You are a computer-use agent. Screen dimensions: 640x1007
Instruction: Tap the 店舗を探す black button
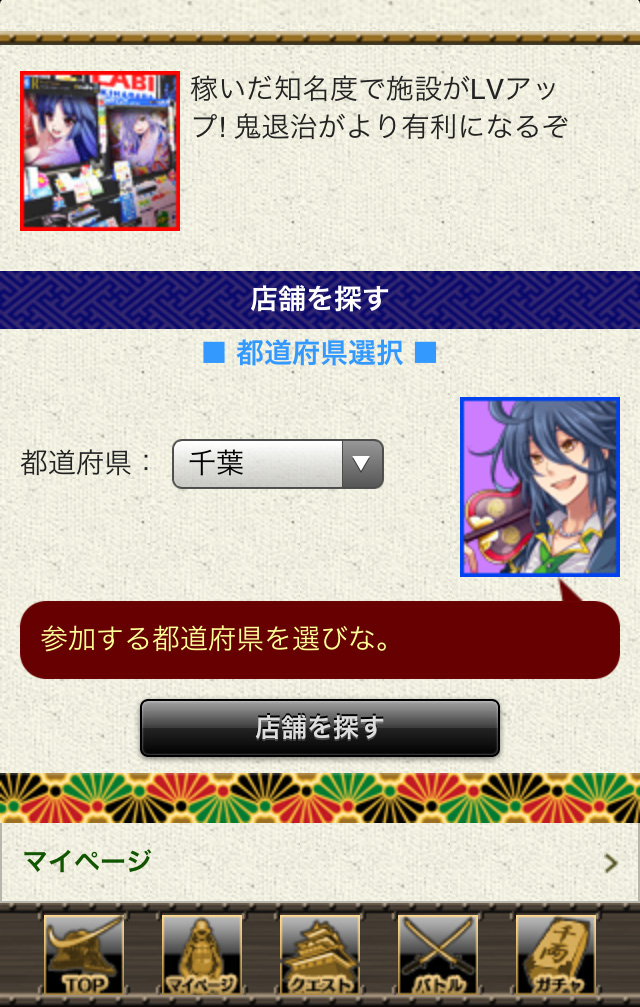(x=319, y=727)
